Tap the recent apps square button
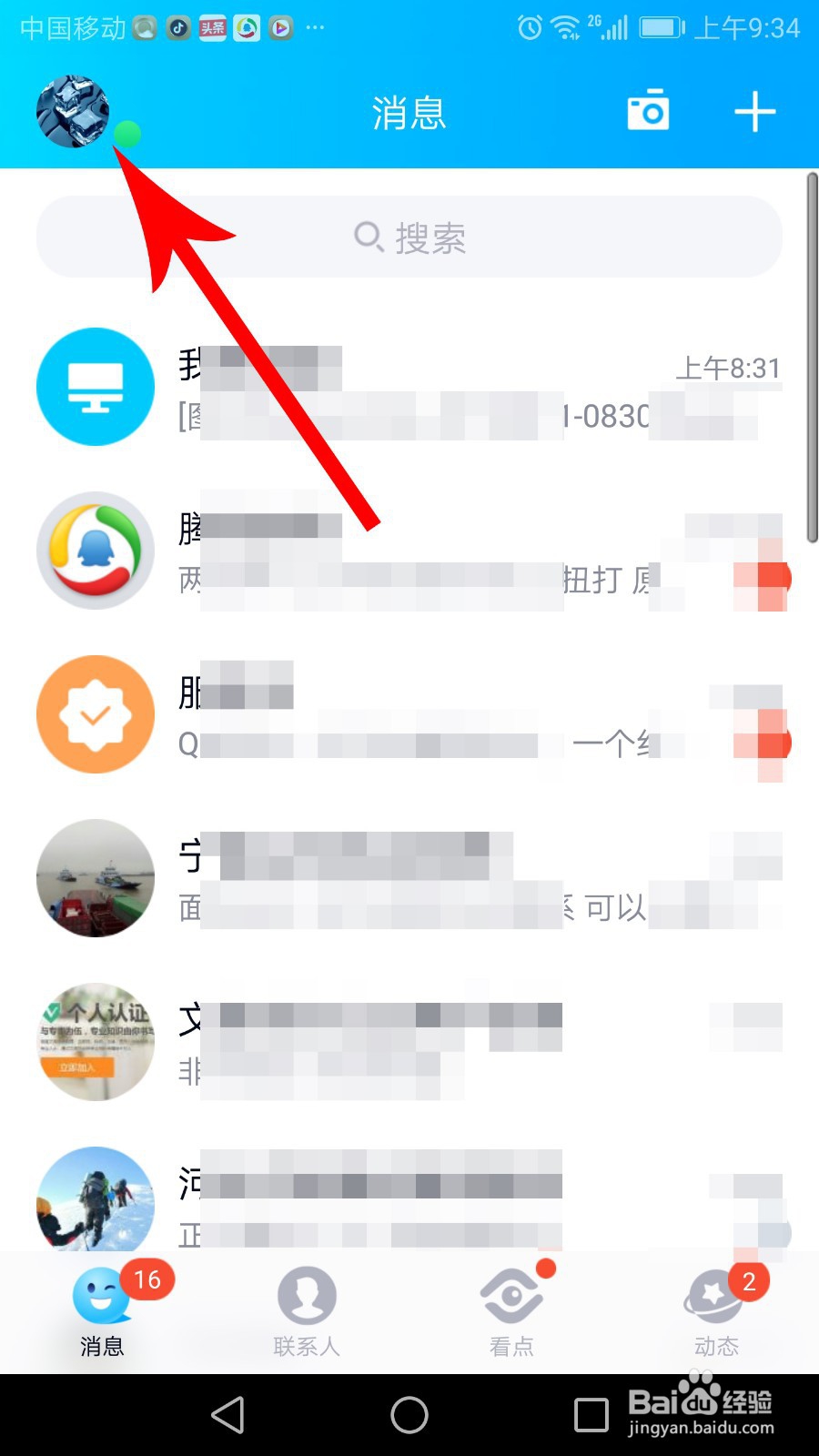The width and height of the screenshot is (819, 1456). point(590,1416)
